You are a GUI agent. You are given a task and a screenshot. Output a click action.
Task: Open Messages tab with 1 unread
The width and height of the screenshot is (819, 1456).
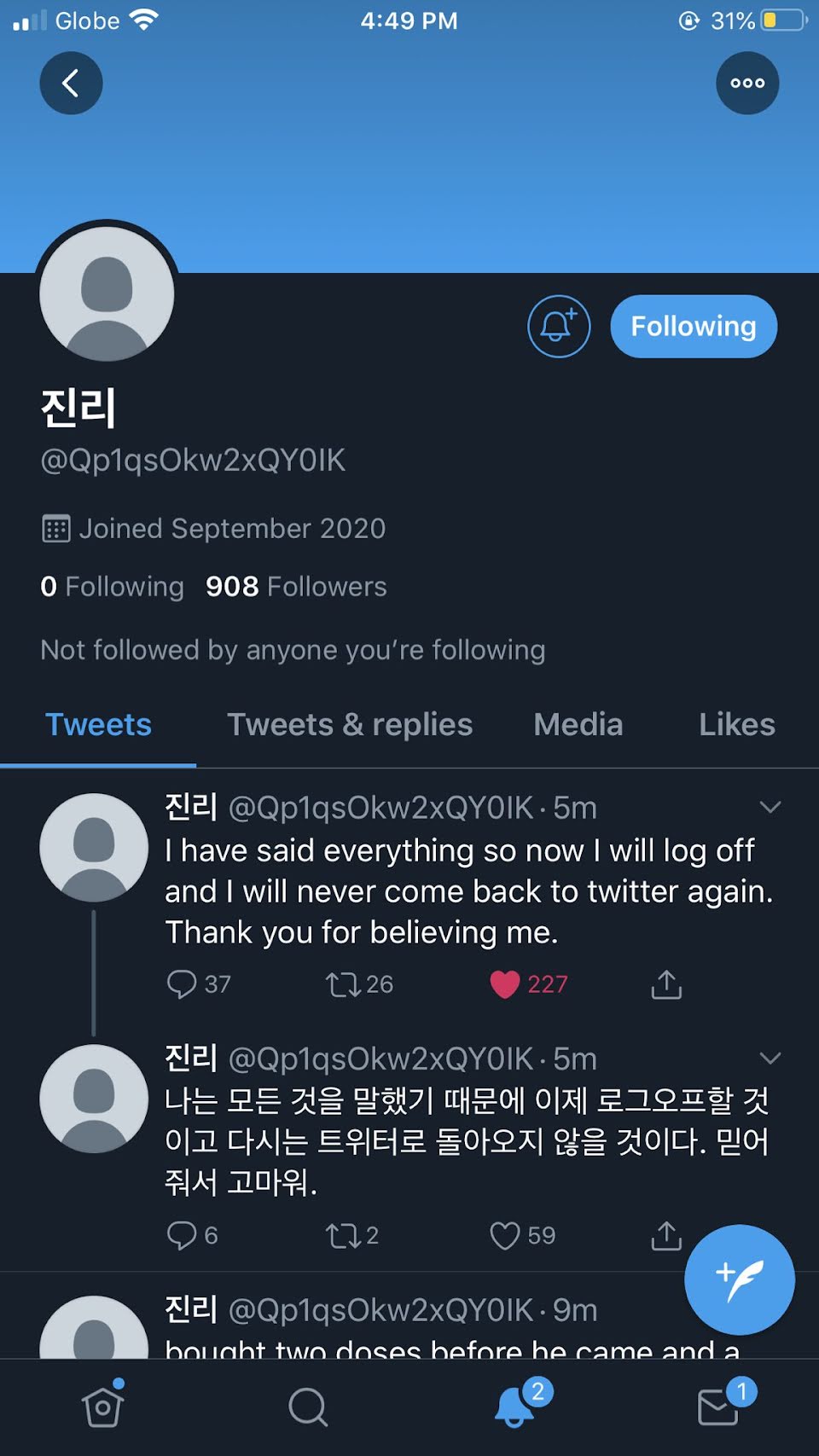click(718, 1407)
